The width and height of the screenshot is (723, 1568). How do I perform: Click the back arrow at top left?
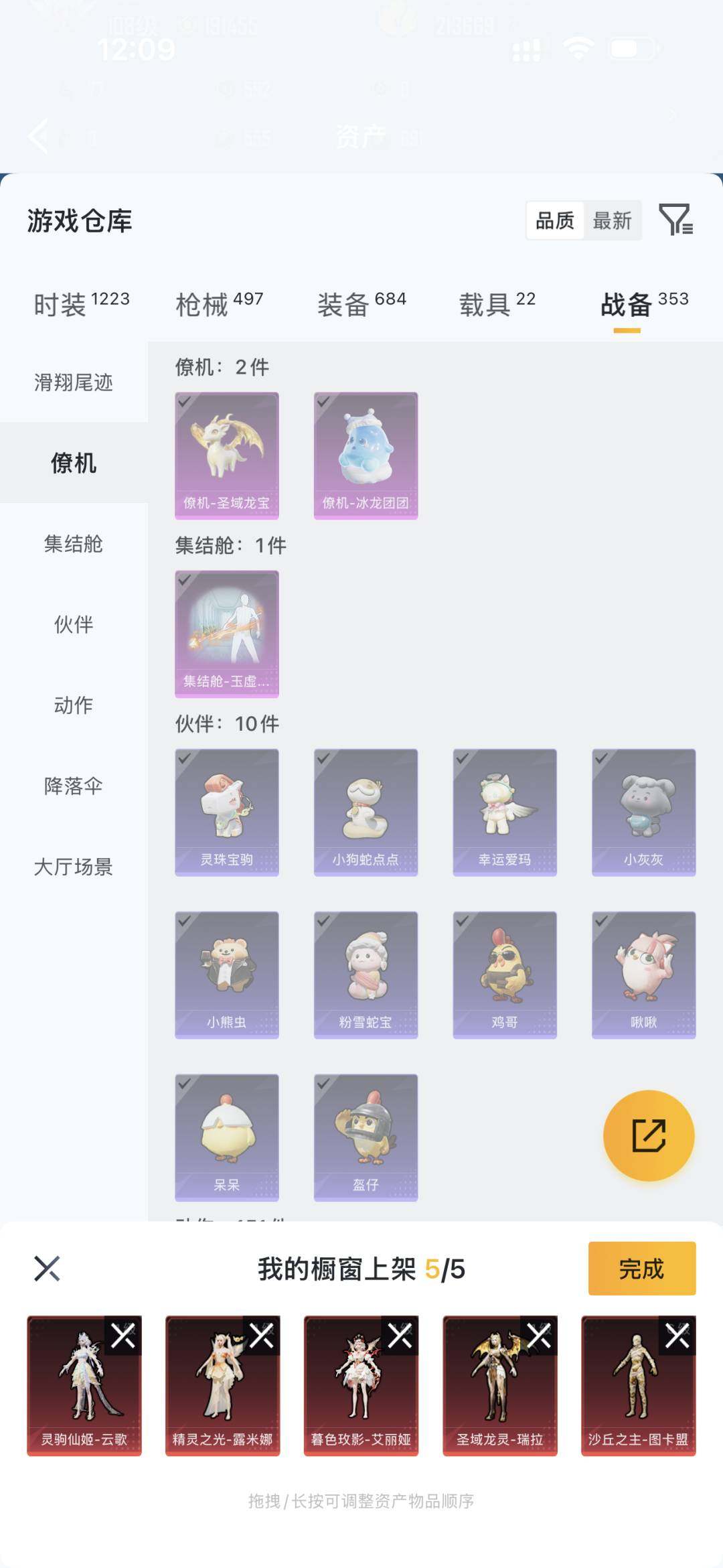coord(38,137)
